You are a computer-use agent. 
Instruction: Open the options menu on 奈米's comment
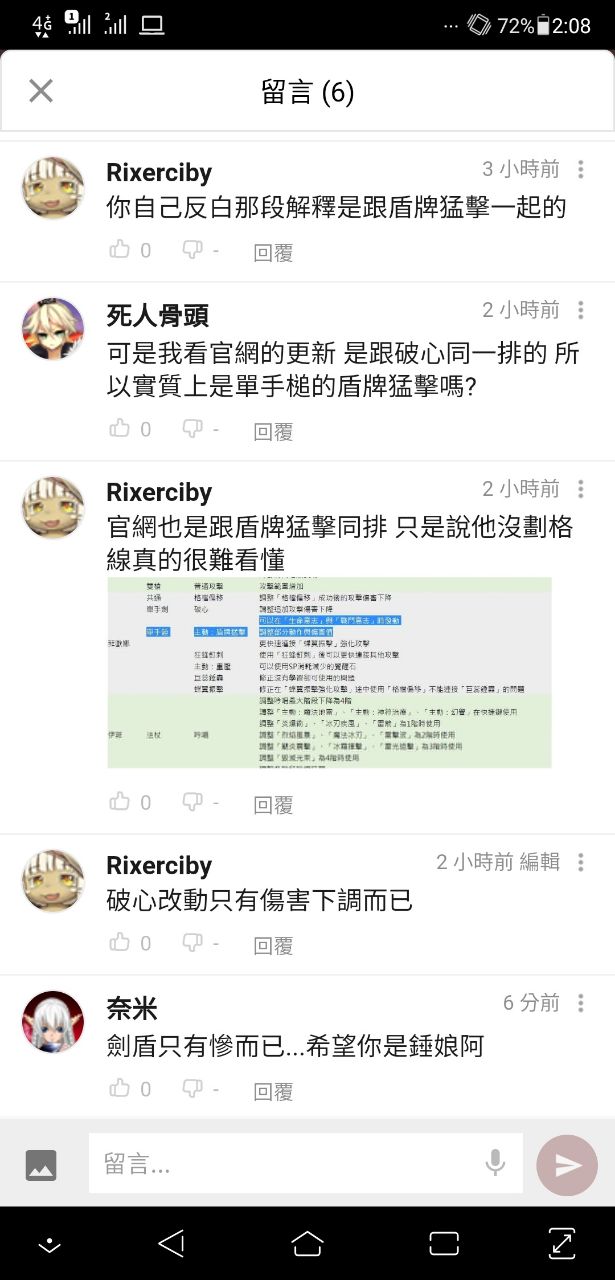point(581,1003)
